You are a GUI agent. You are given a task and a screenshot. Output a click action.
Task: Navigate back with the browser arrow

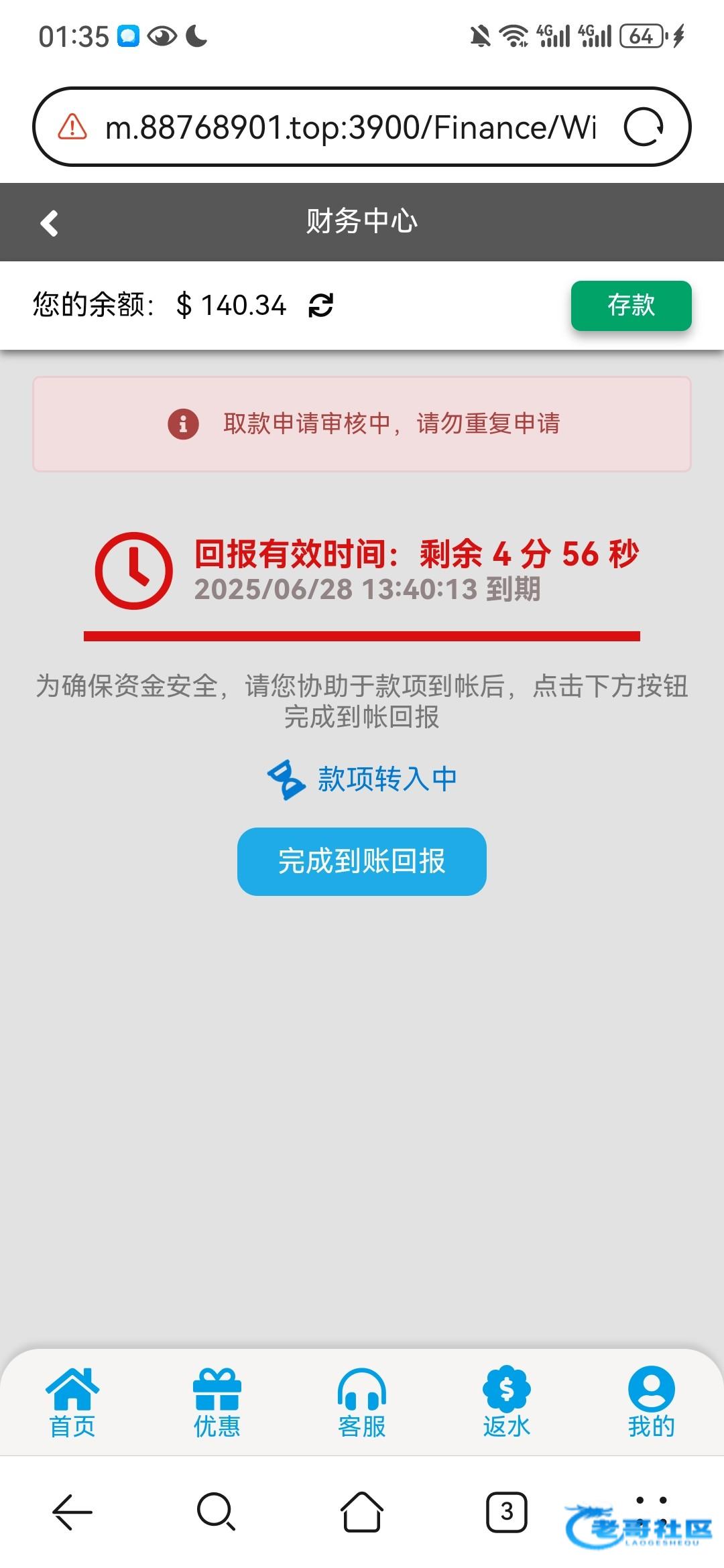coord(72,1512)
